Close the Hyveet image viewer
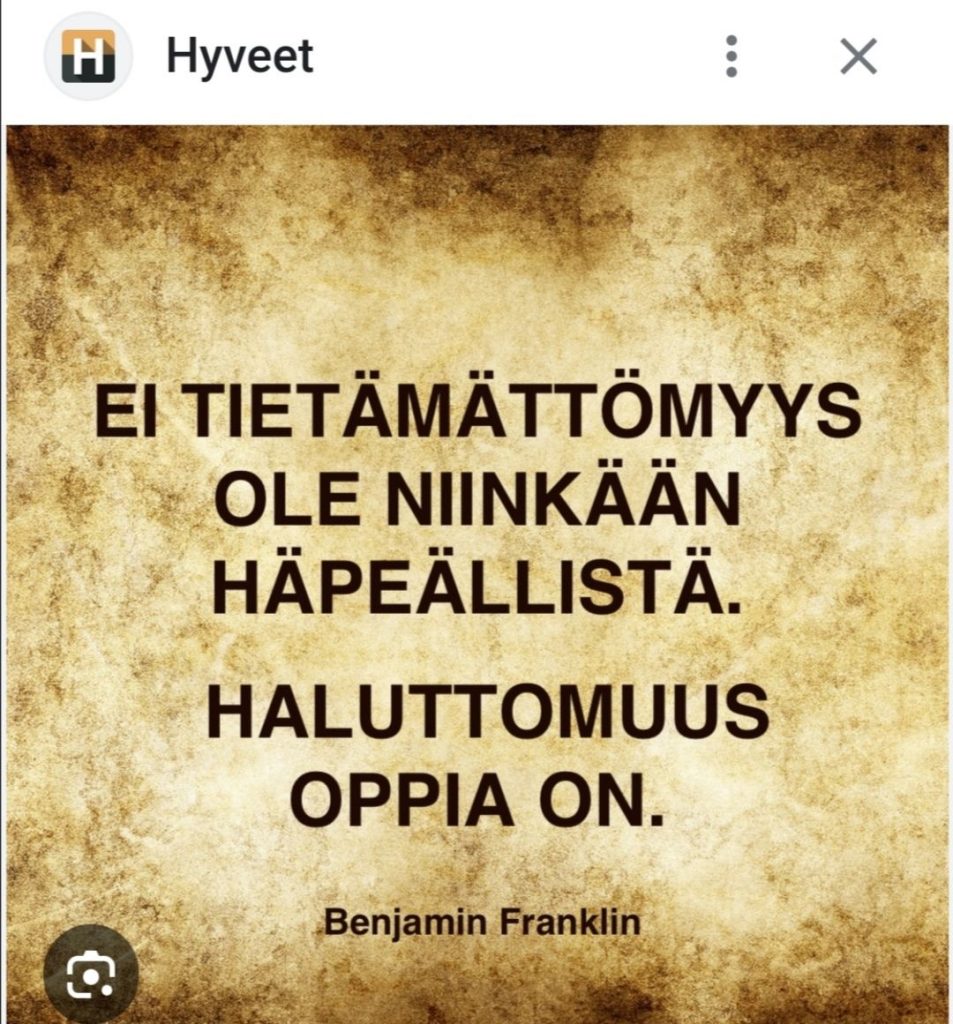Image resolution: width=953 pixels, height=1024 pixels. [858, 56]
